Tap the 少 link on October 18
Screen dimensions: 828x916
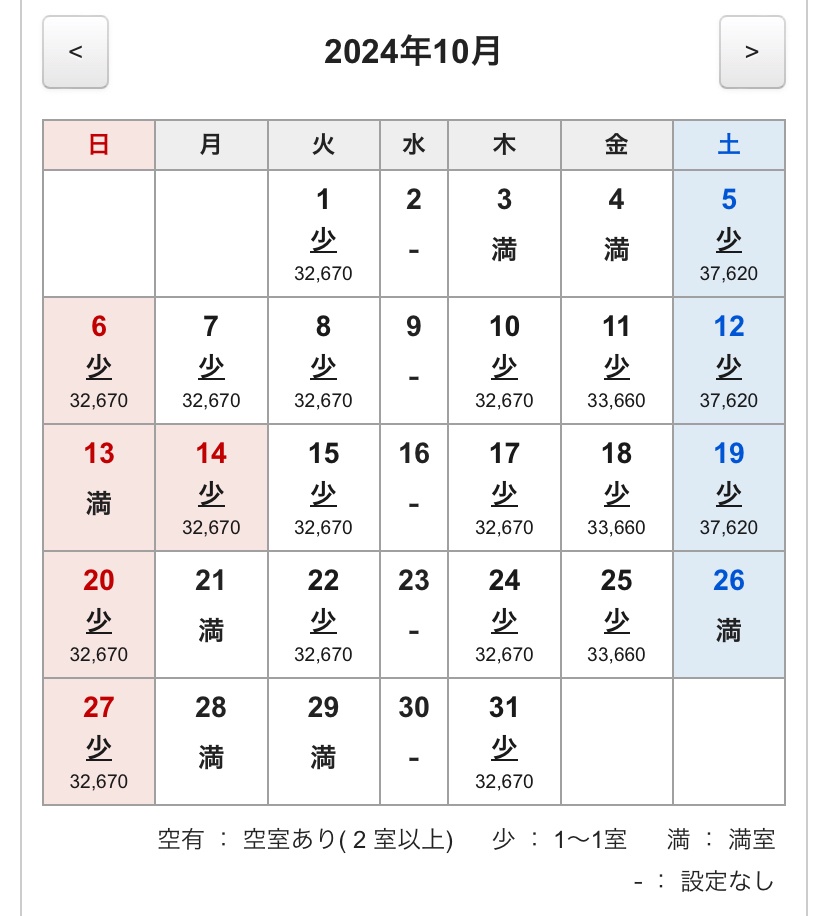click(x=617, y=494)
